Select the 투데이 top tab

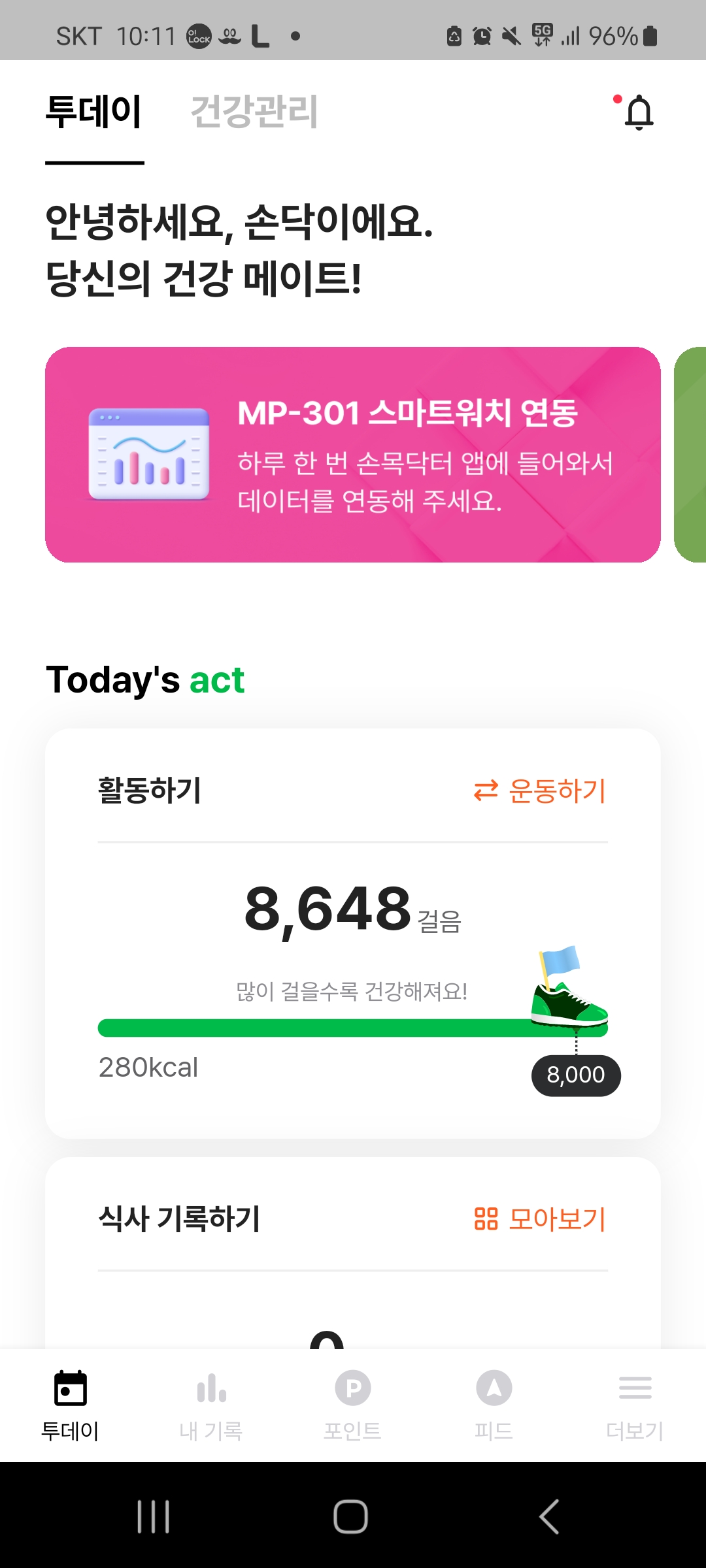coord(94,112)
